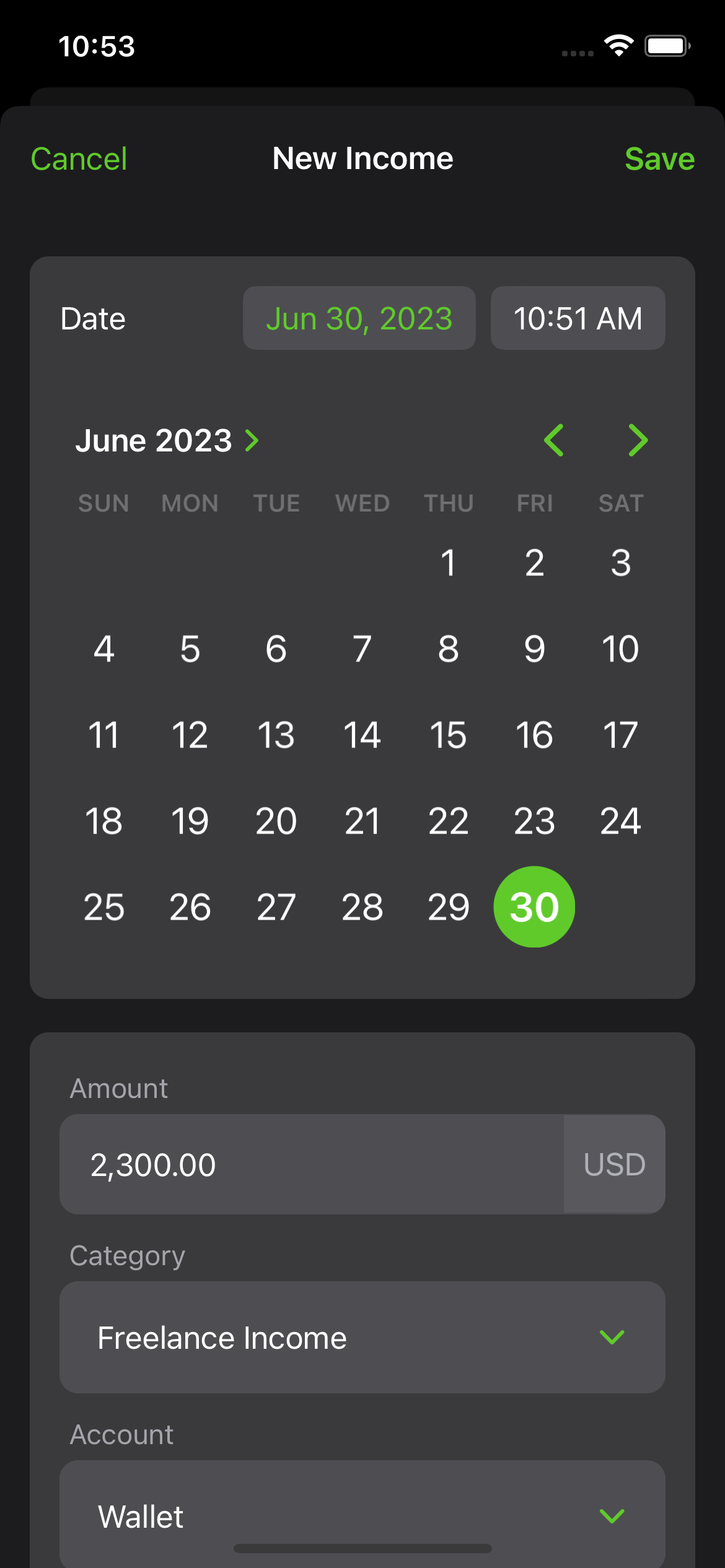Choose June 24 on the calendar
725x1568 pixels.
click(x=620, y=821)
